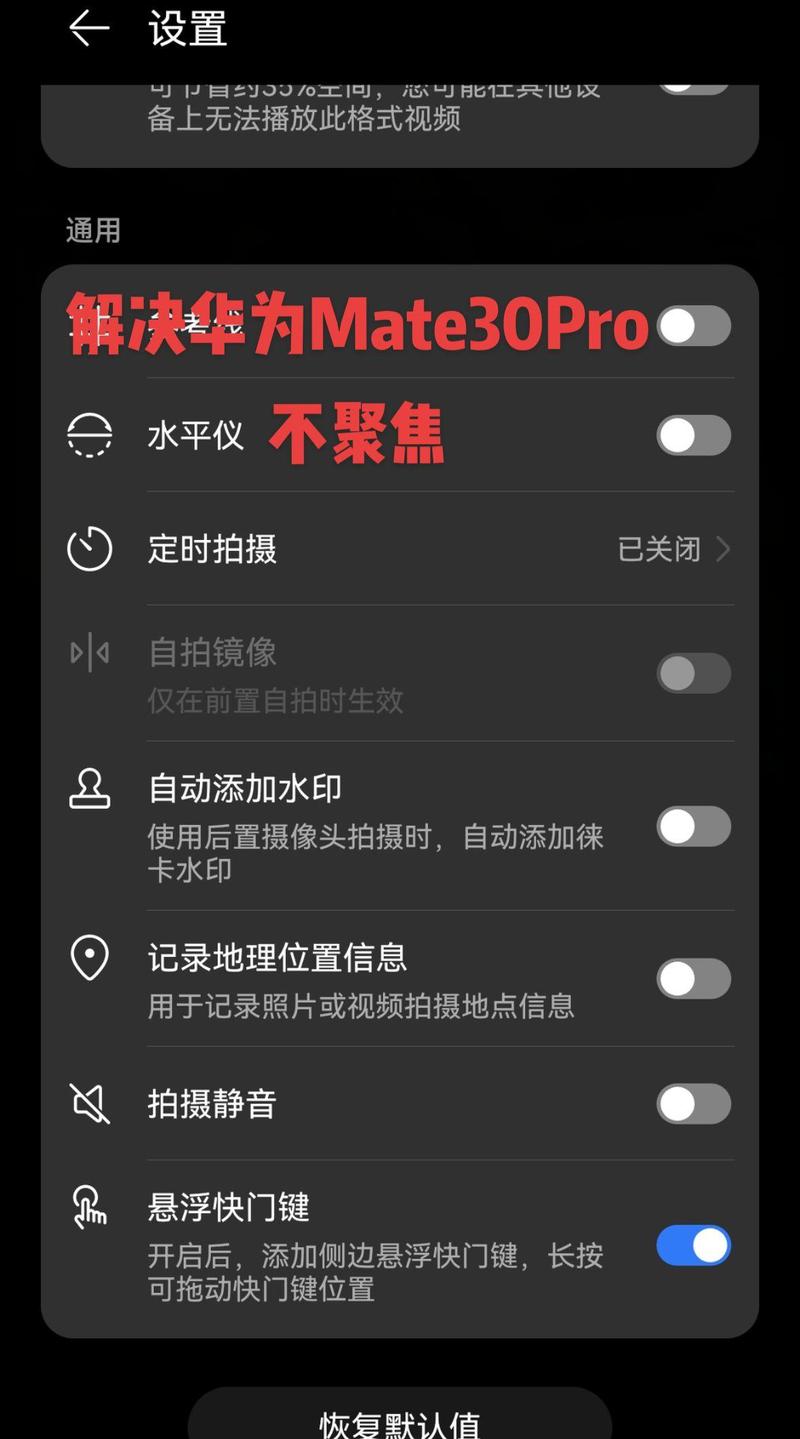Tap the disabled 自拍镜像 toggle switch
Viewport: 800px width, 1439px height.
[694, 673]
